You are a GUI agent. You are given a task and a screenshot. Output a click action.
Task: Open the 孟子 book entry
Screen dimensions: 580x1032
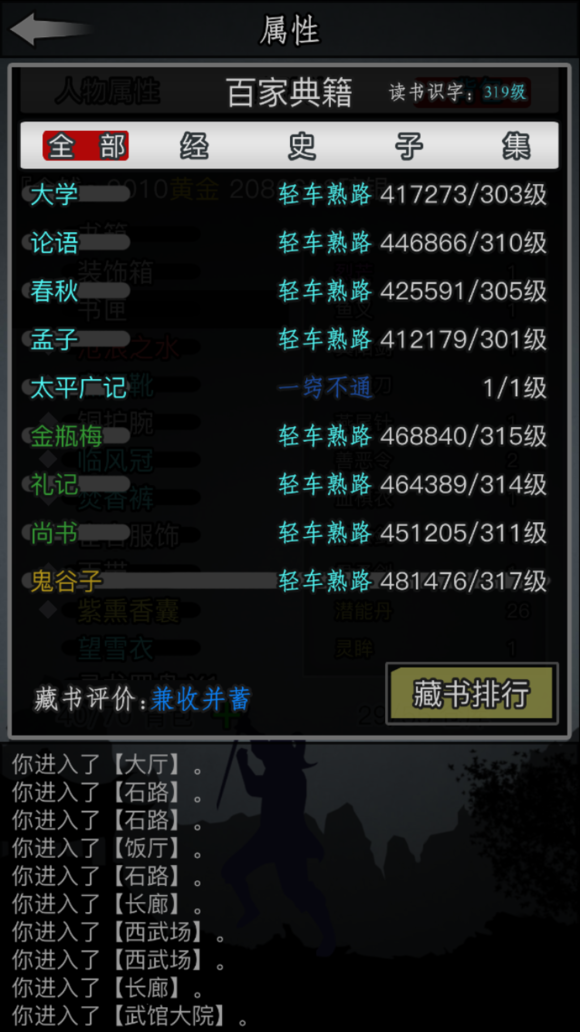[x=289, y=340]
